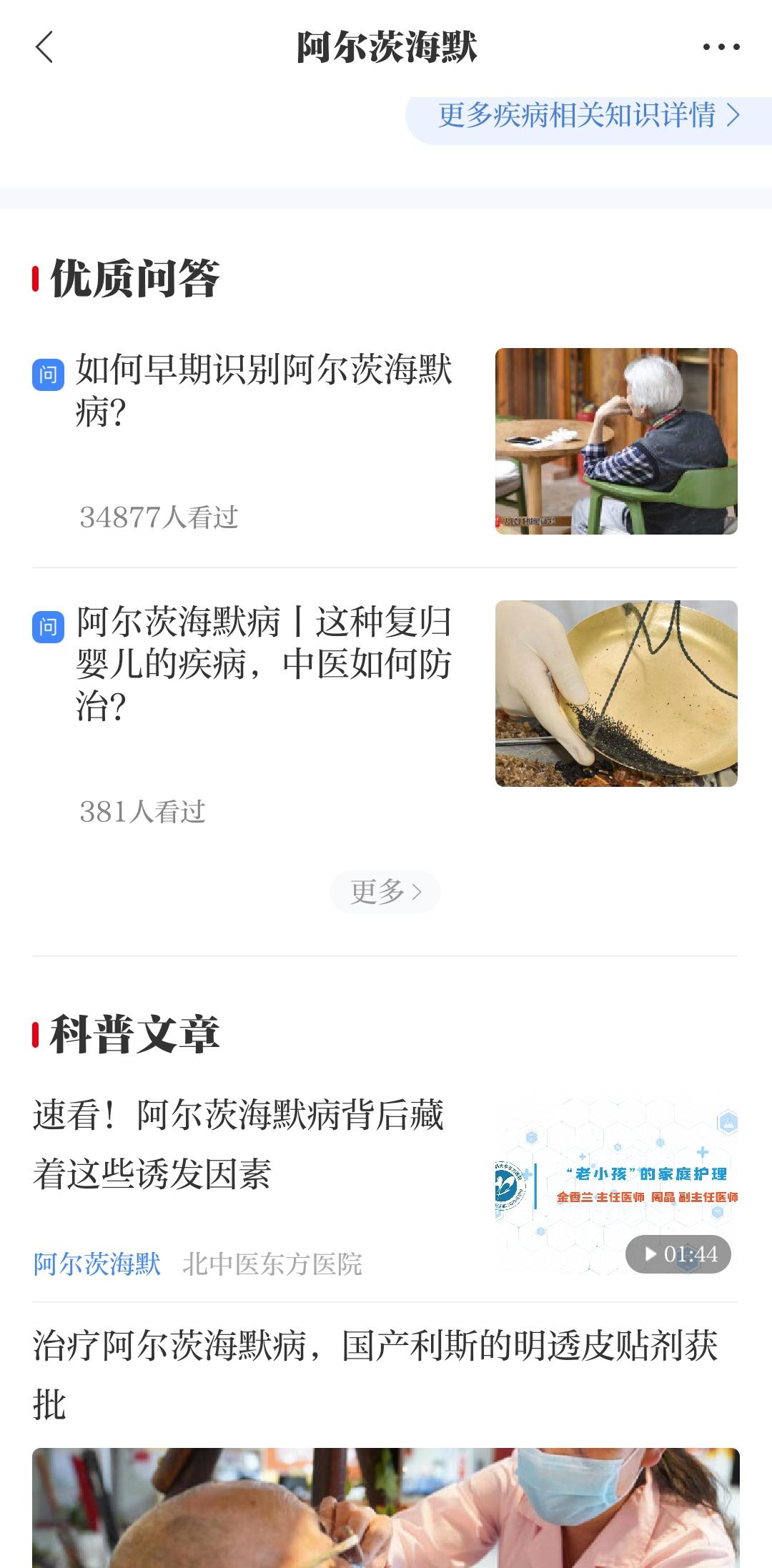Open article 速看!阿尔茨海默病背后藏着这些诱发因素
Screen dimensions: 772x1568
tap(239, 1143)
